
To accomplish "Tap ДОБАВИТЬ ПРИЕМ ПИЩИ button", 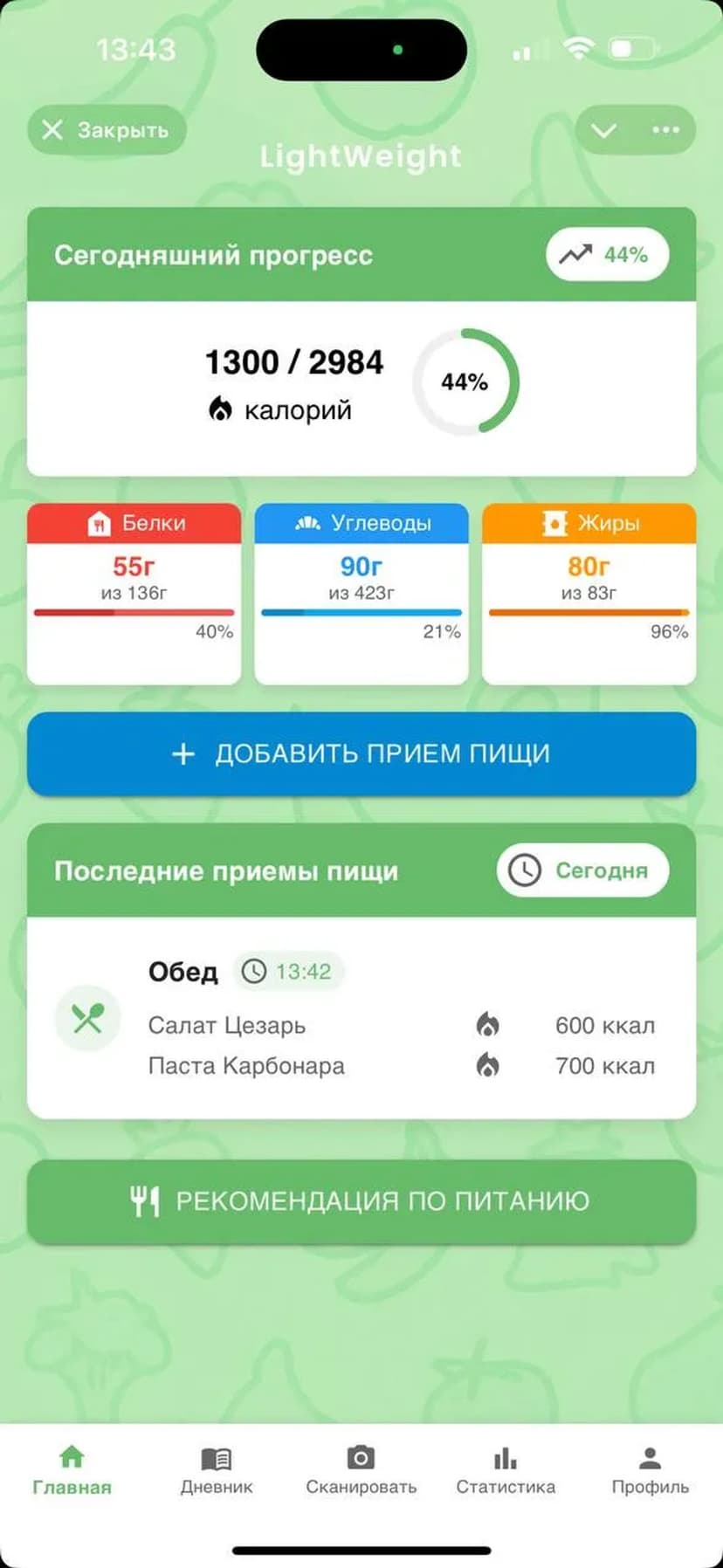I will [x=361, y=753].
